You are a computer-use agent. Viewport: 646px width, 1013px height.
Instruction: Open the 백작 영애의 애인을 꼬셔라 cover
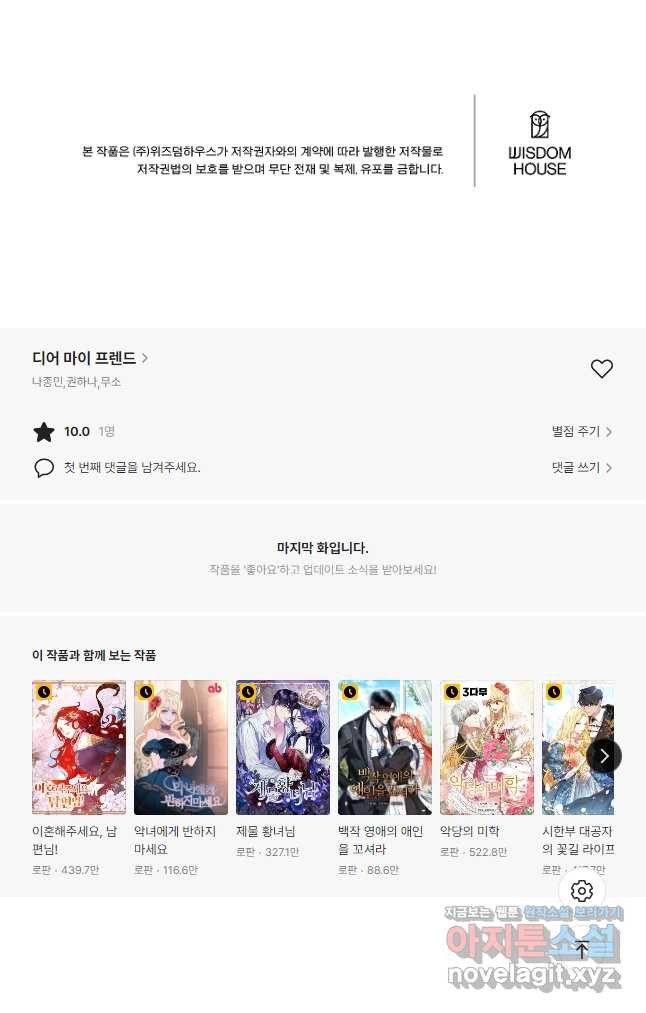click(x=385, y=747)
